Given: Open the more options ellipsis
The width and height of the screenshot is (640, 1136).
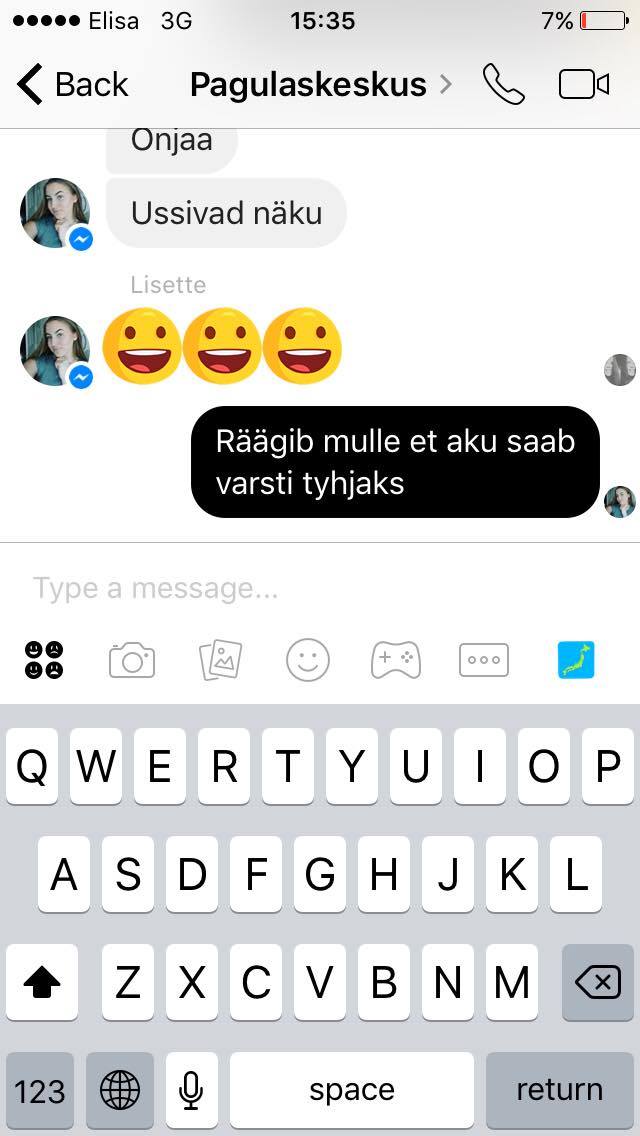Looking at the screenshot, I should click(x=484, y=660).
